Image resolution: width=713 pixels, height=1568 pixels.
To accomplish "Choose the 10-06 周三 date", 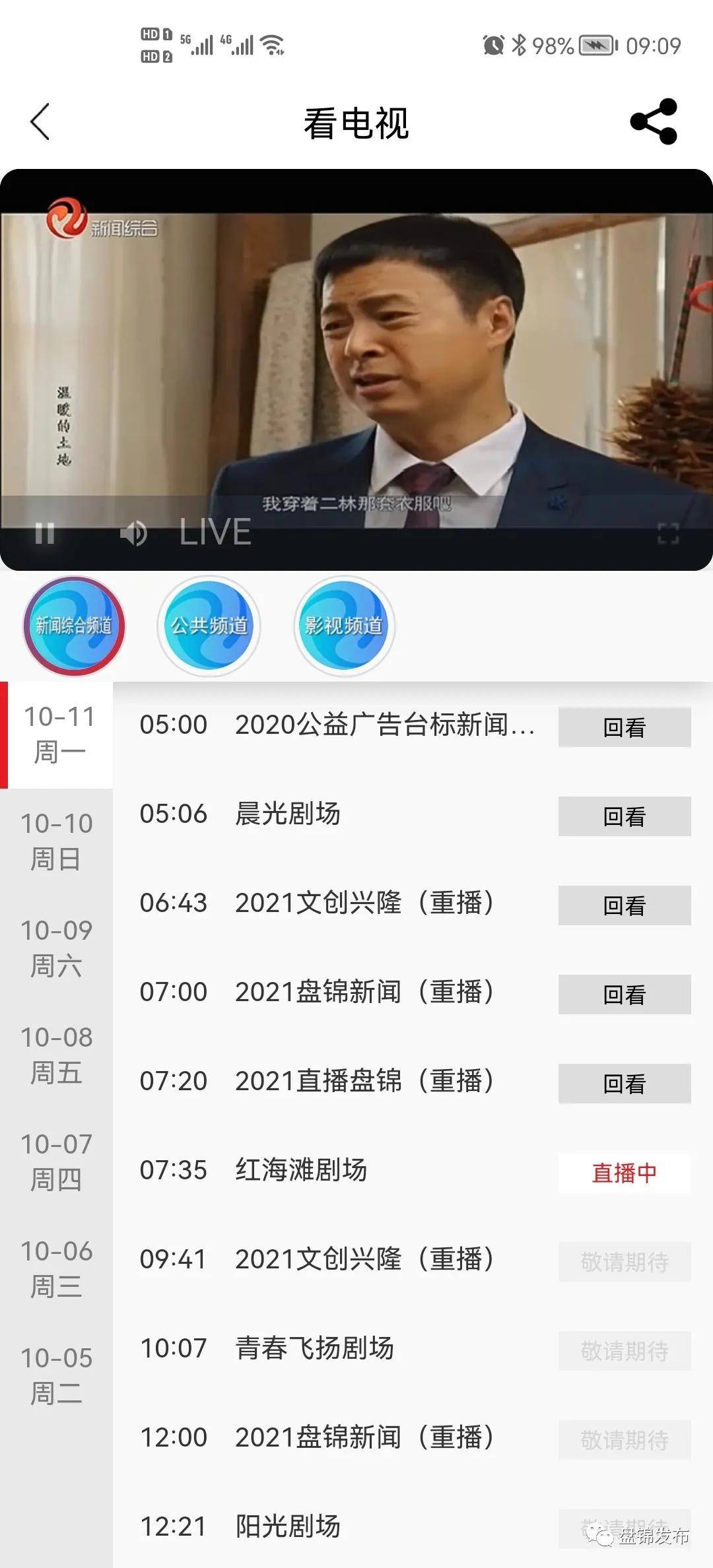I will 56,1269.
